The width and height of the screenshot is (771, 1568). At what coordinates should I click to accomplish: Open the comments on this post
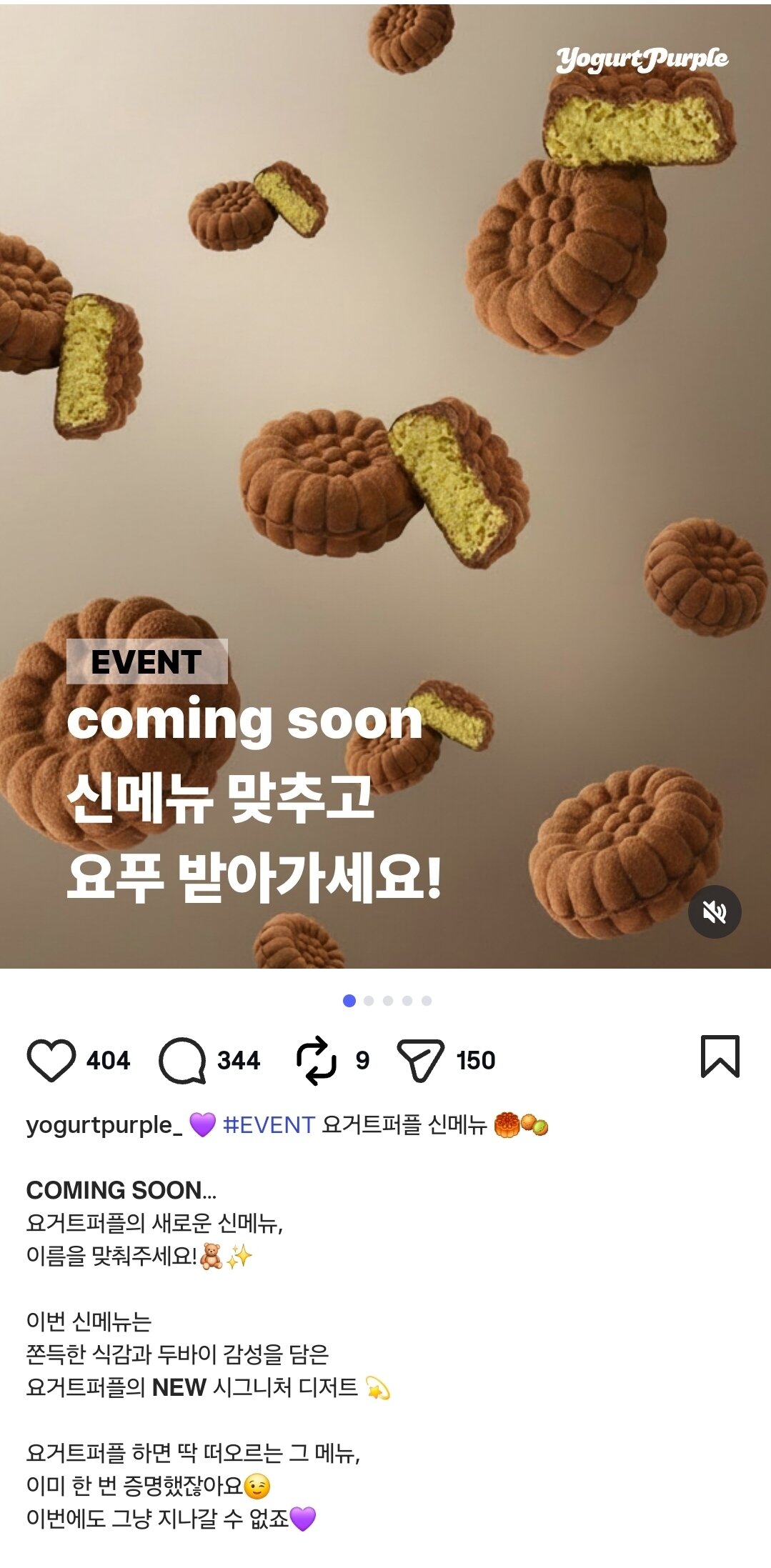[182, 1060]
